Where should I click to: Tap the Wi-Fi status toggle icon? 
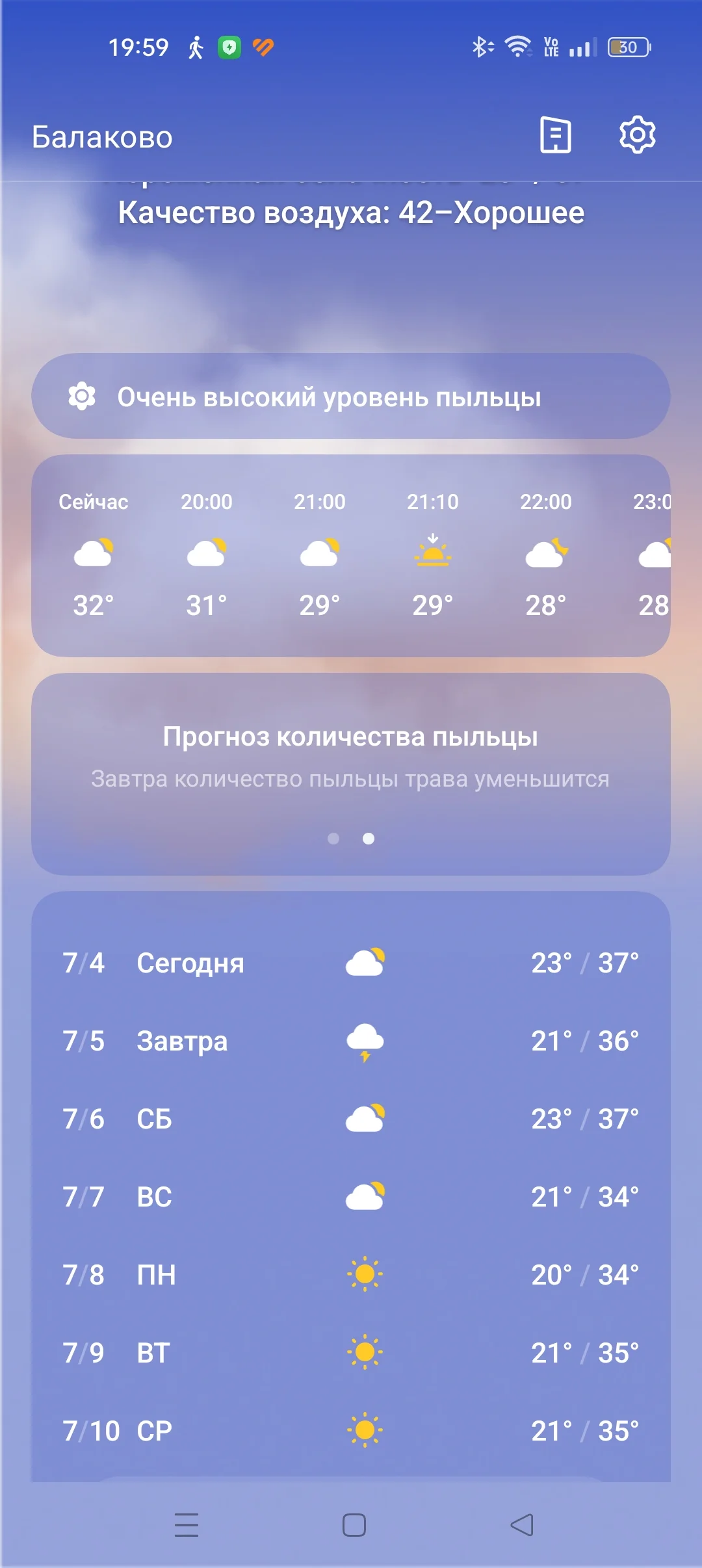tap(517, 47)
